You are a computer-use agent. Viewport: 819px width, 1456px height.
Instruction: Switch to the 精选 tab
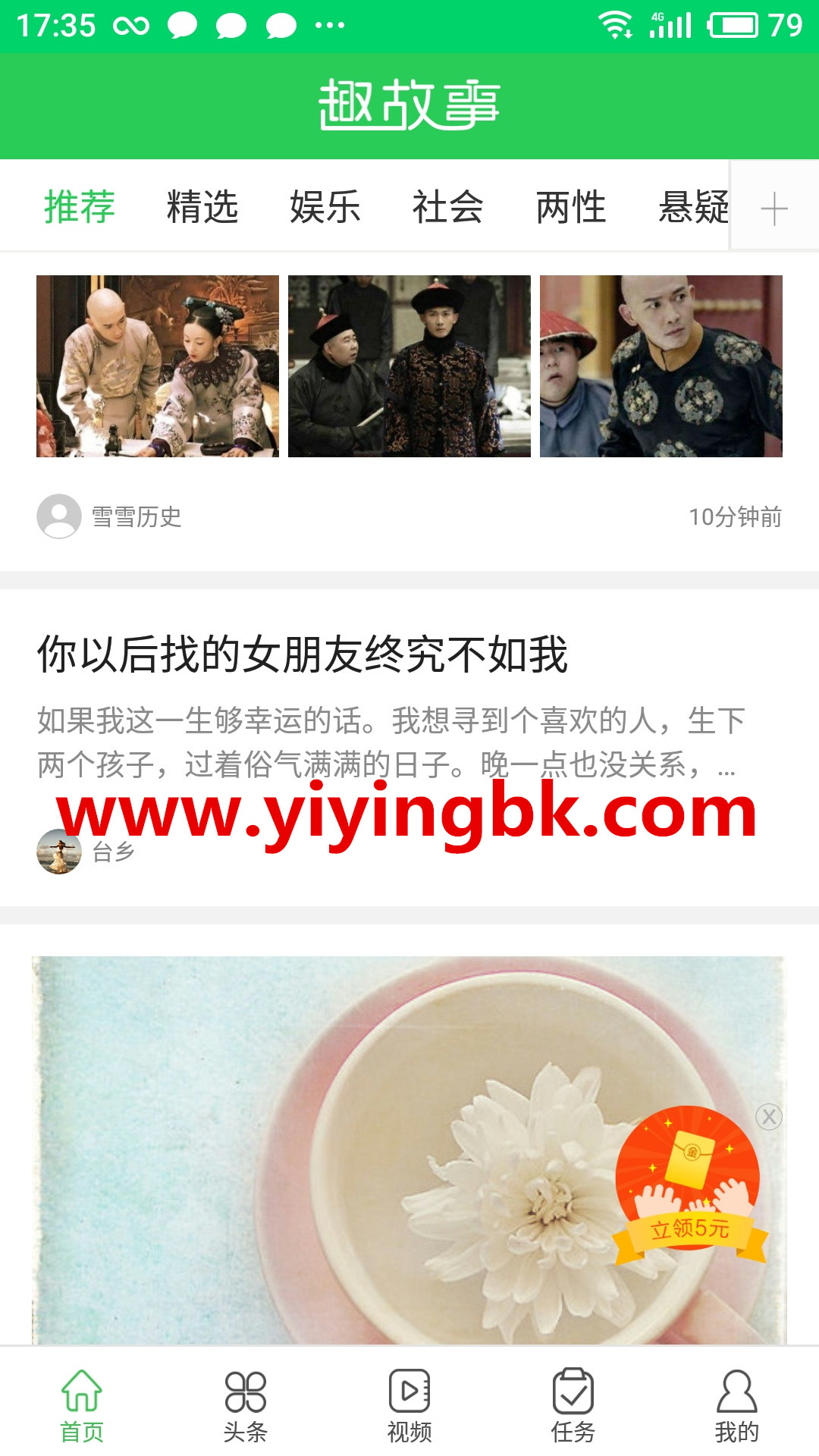click(202, 207)
